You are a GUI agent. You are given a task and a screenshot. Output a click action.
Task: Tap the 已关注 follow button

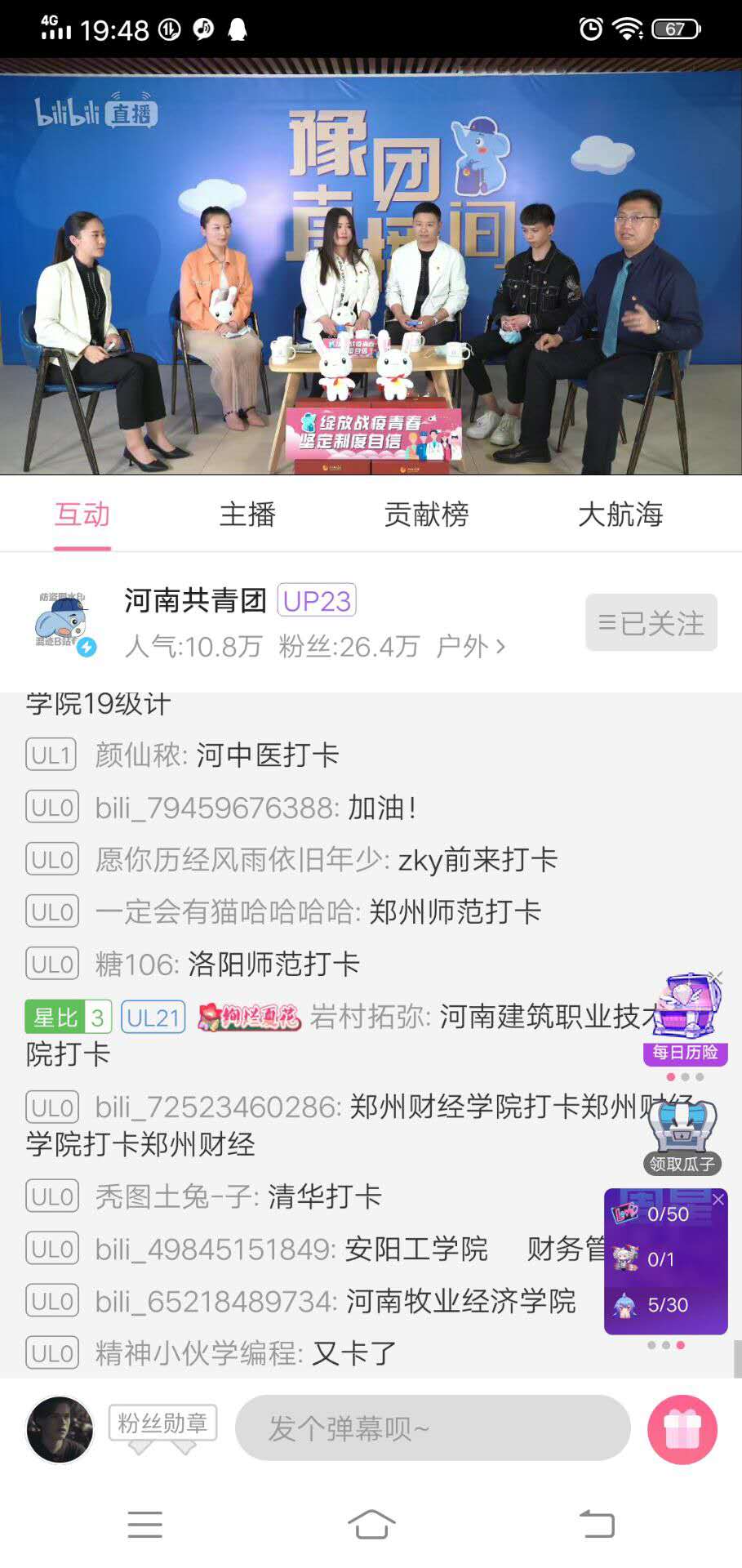651,623
